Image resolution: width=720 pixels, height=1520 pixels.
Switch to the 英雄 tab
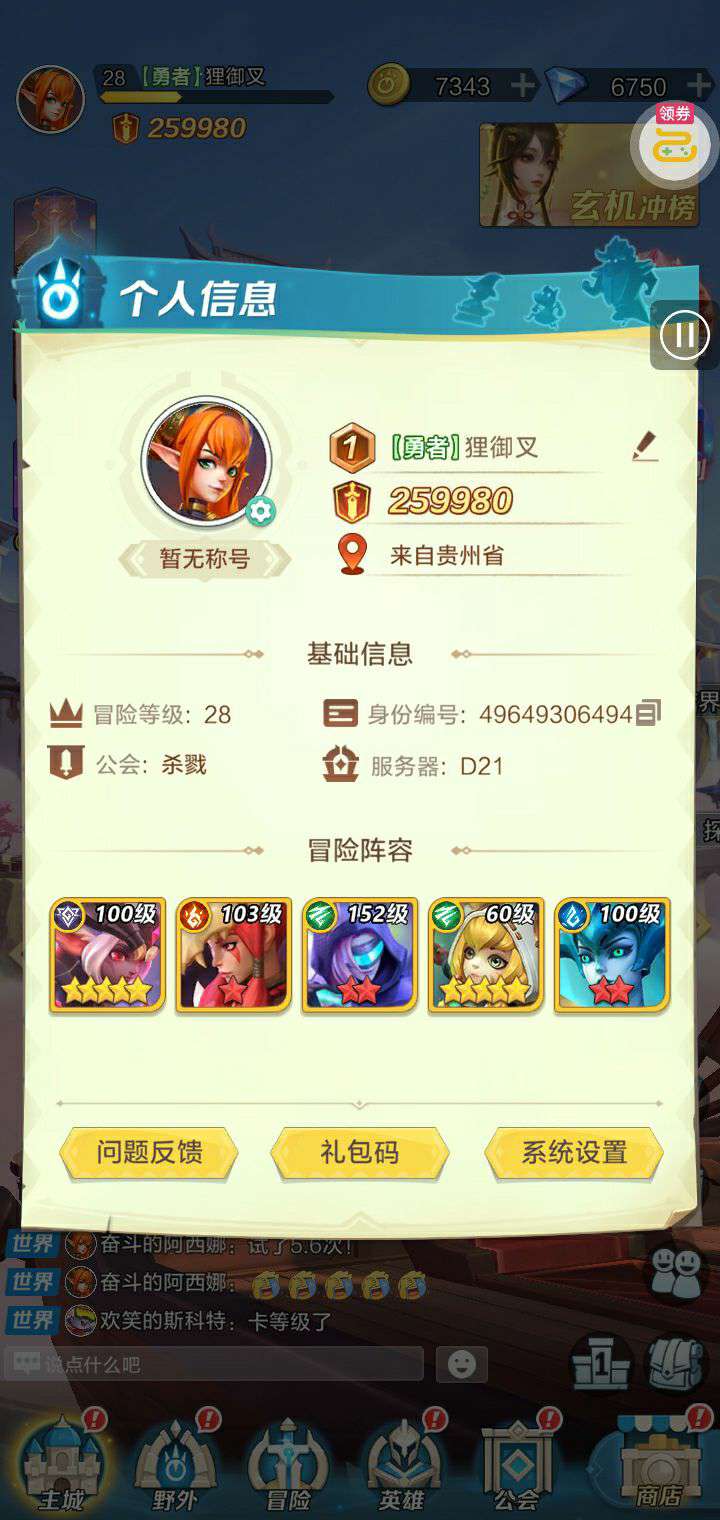tap(402, 1465)
